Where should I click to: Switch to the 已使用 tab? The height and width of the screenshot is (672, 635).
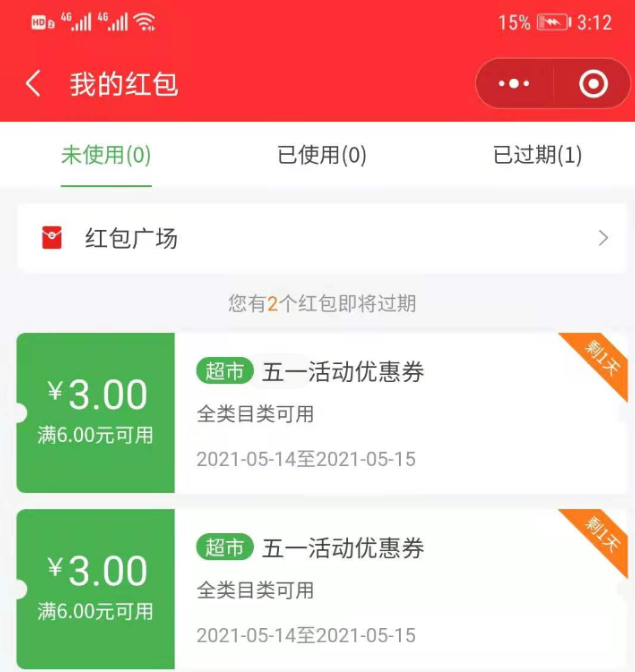(322, 155)
